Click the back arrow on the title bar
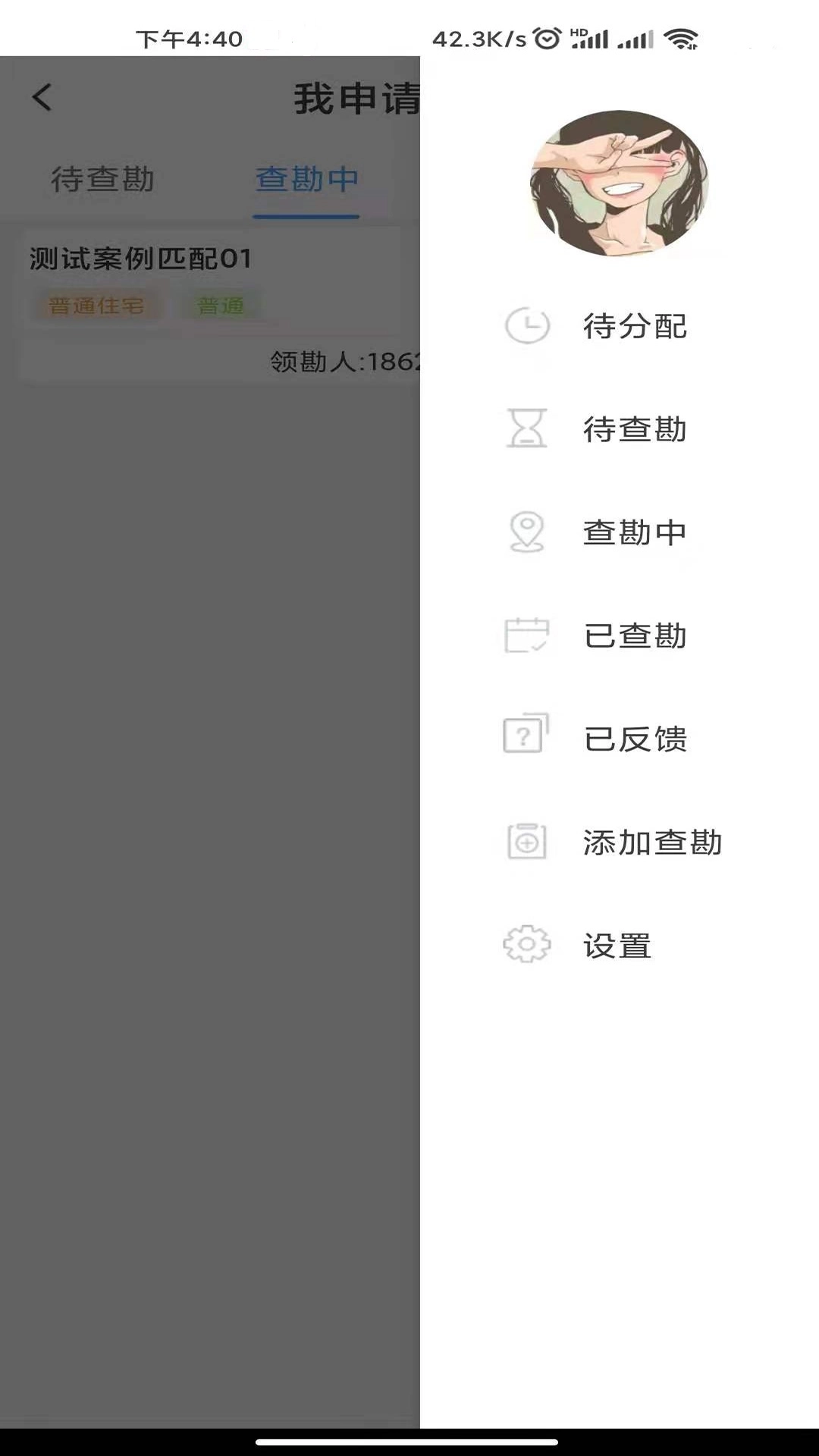Viewport: 819px width, 1456px height. click(x=42, y=97)
